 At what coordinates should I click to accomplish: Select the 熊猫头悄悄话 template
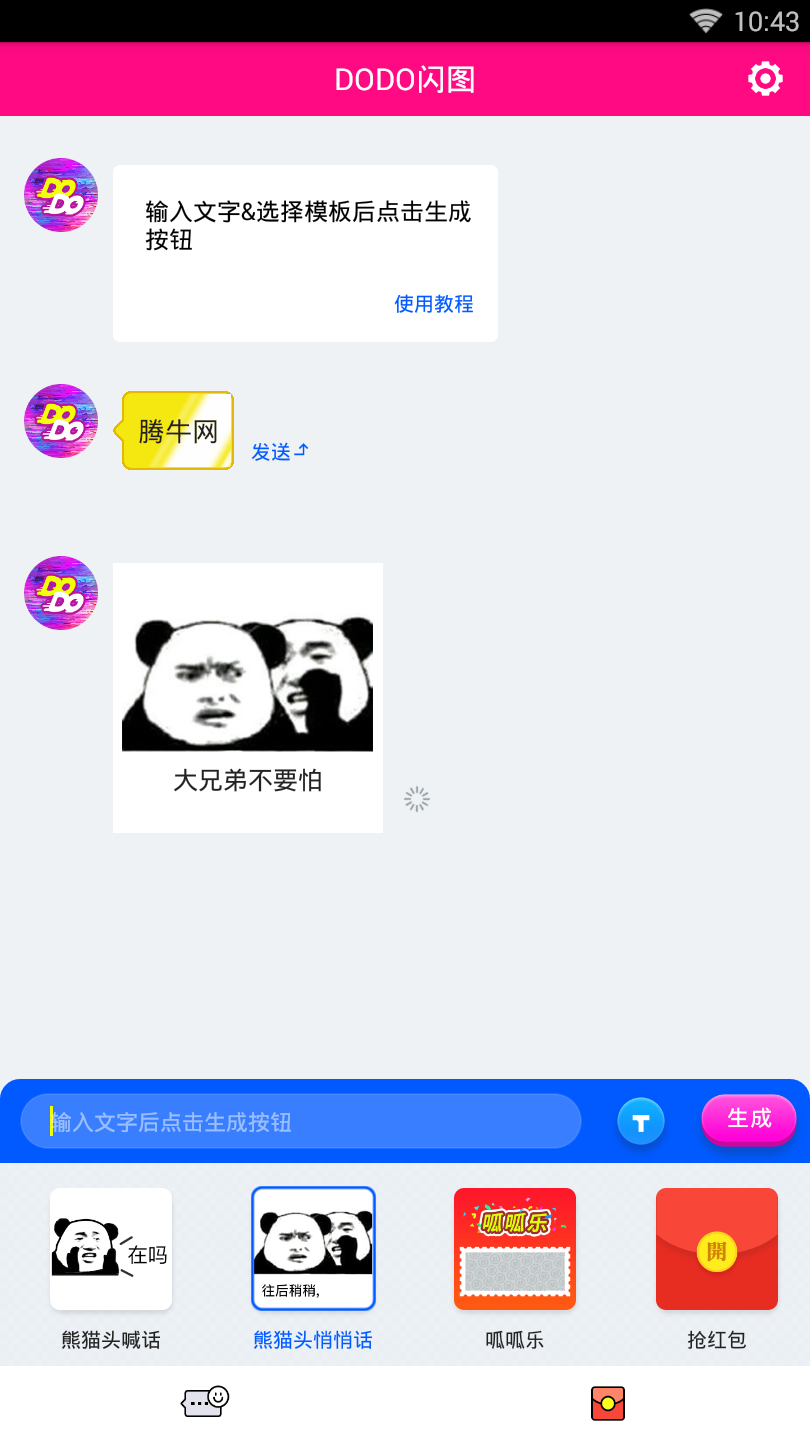point(313,1249)
